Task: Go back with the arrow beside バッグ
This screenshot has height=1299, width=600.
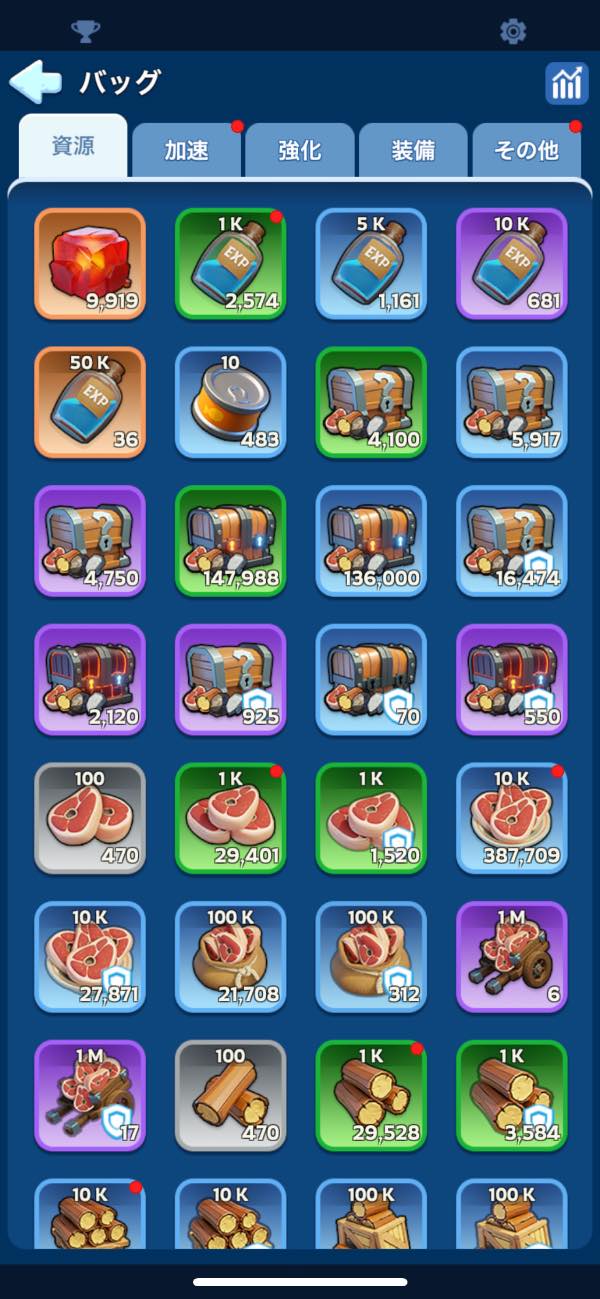Action: point(35,82)
